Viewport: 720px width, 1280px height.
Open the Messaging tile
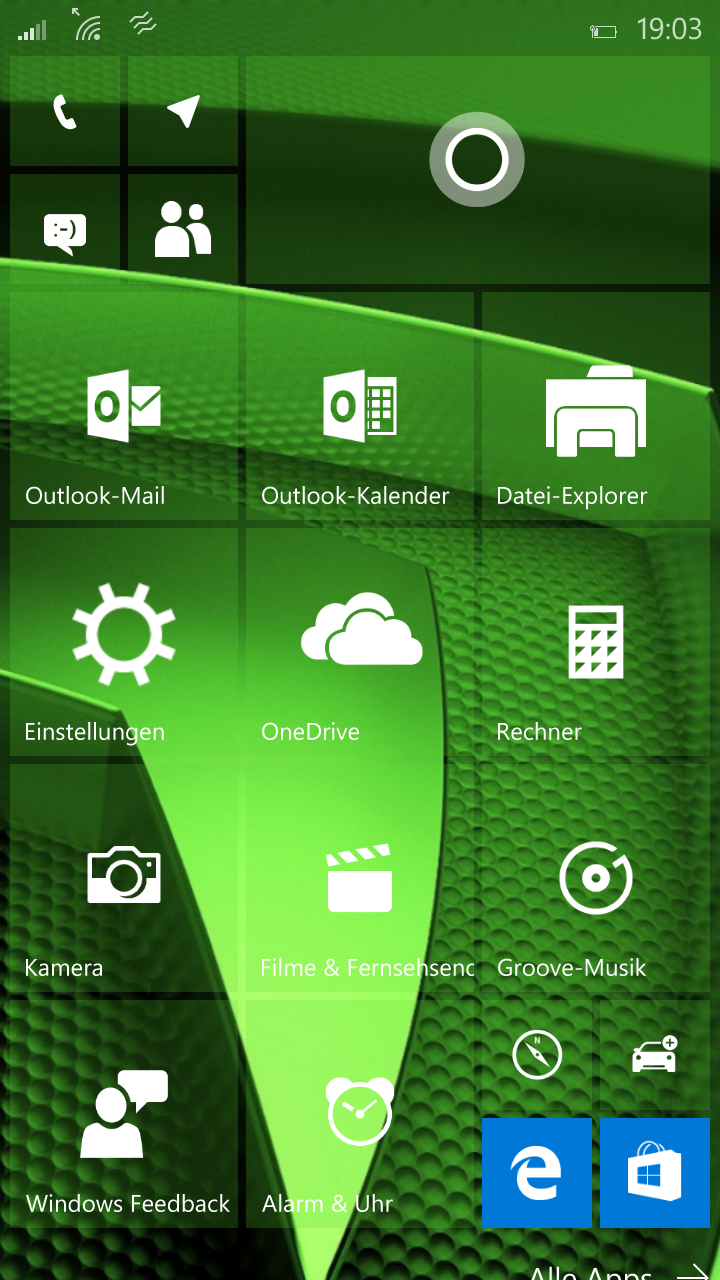65,230
